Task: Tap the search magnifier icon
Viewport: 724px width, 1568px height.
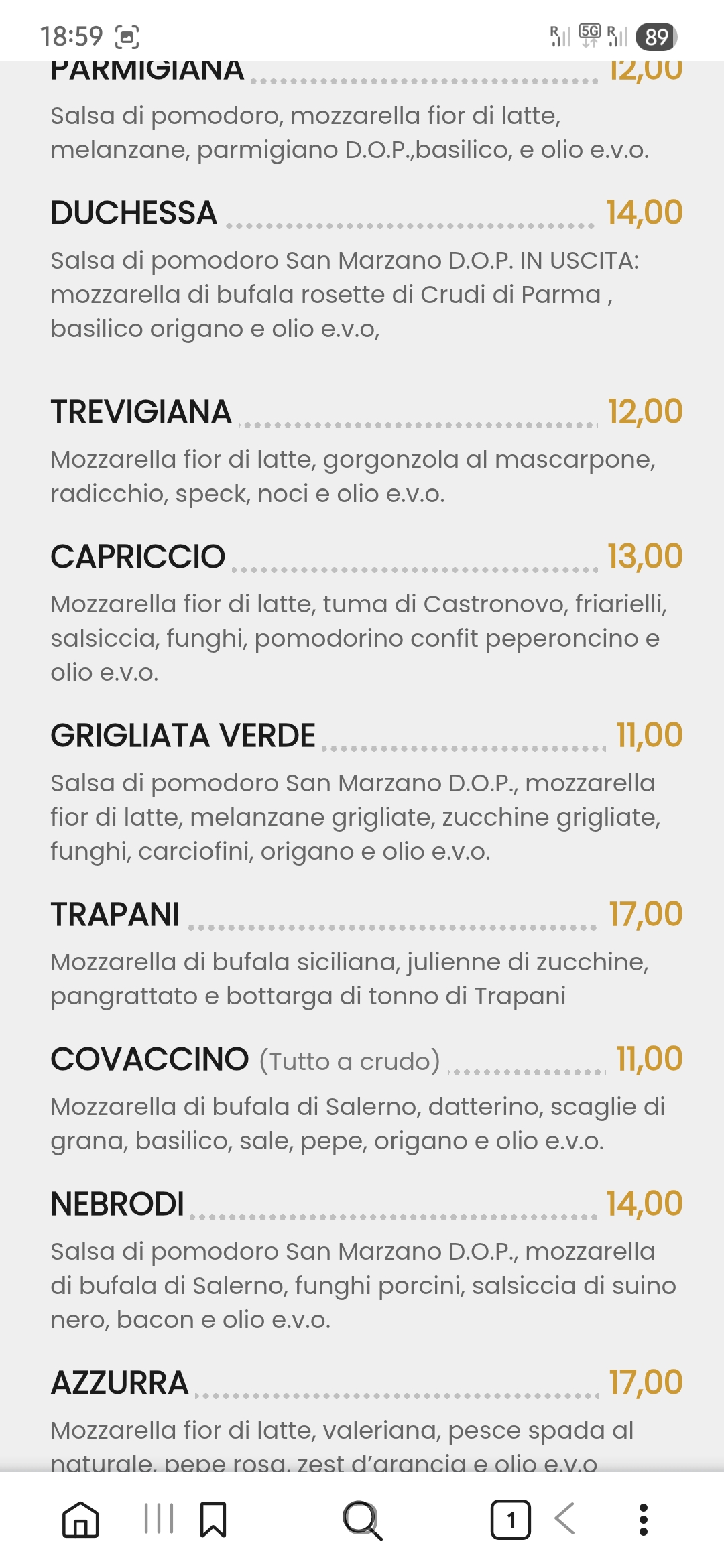Action: (x=363, y=1520)
